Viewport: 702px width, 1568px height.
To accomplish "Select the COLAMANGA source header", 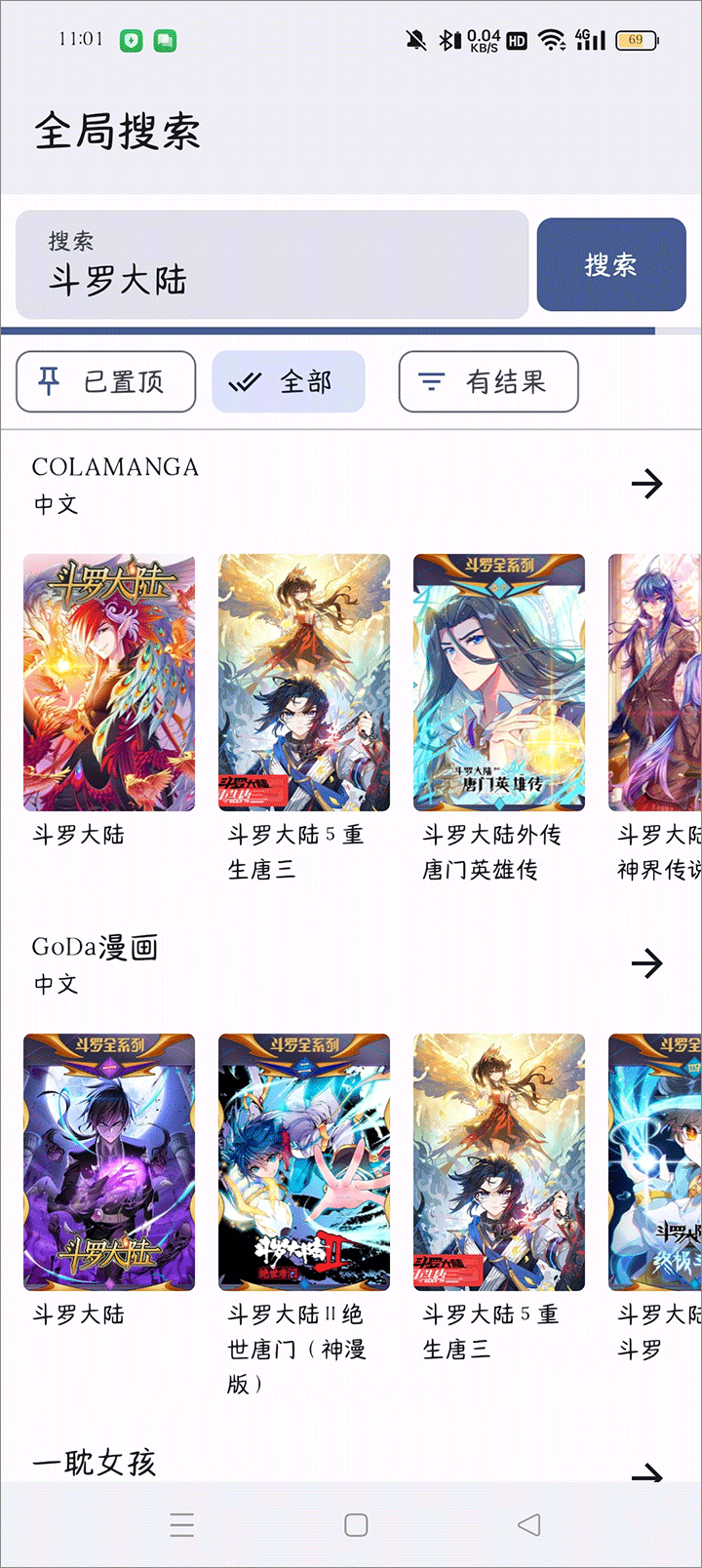I will pos(115,468).
